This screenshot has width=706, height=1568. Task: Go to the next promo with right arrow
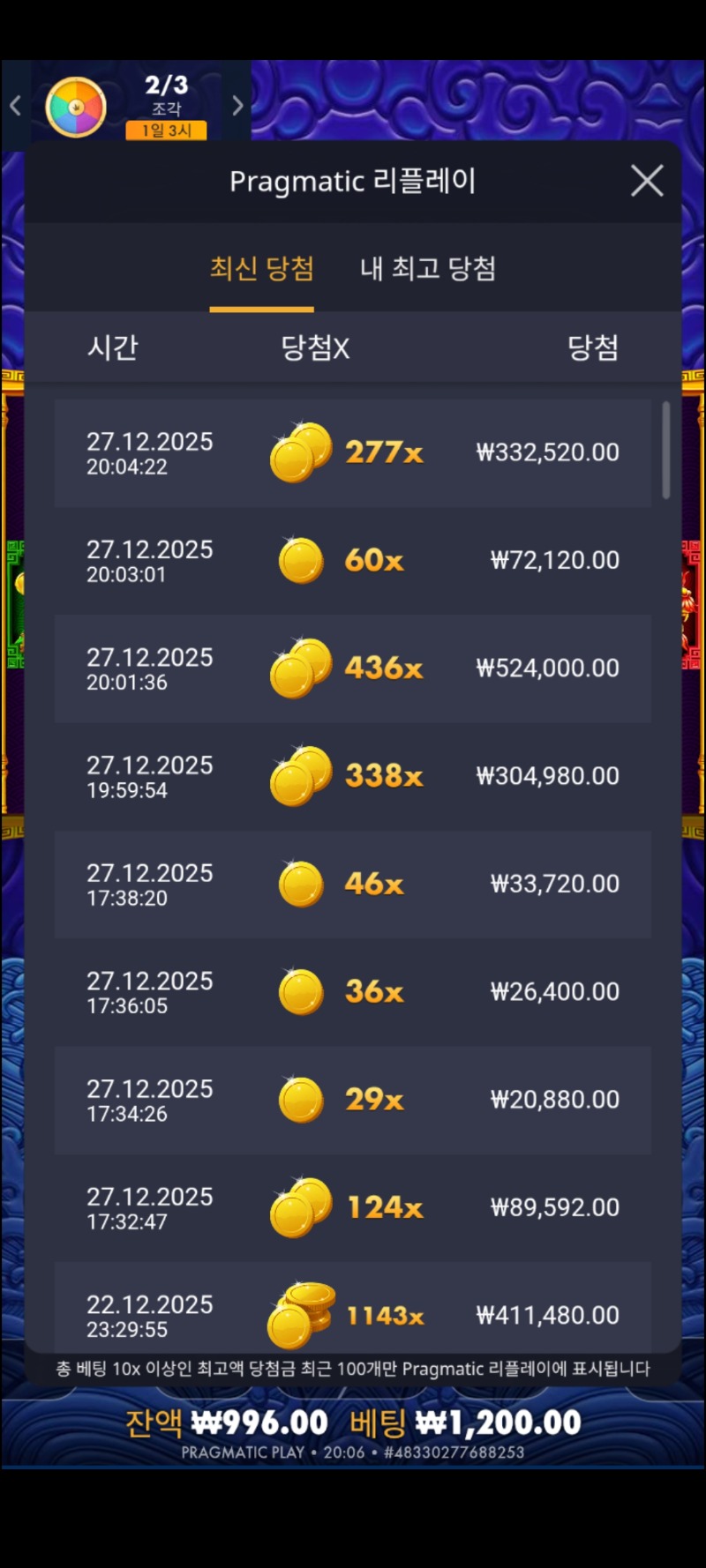click(x=237, y=107)
